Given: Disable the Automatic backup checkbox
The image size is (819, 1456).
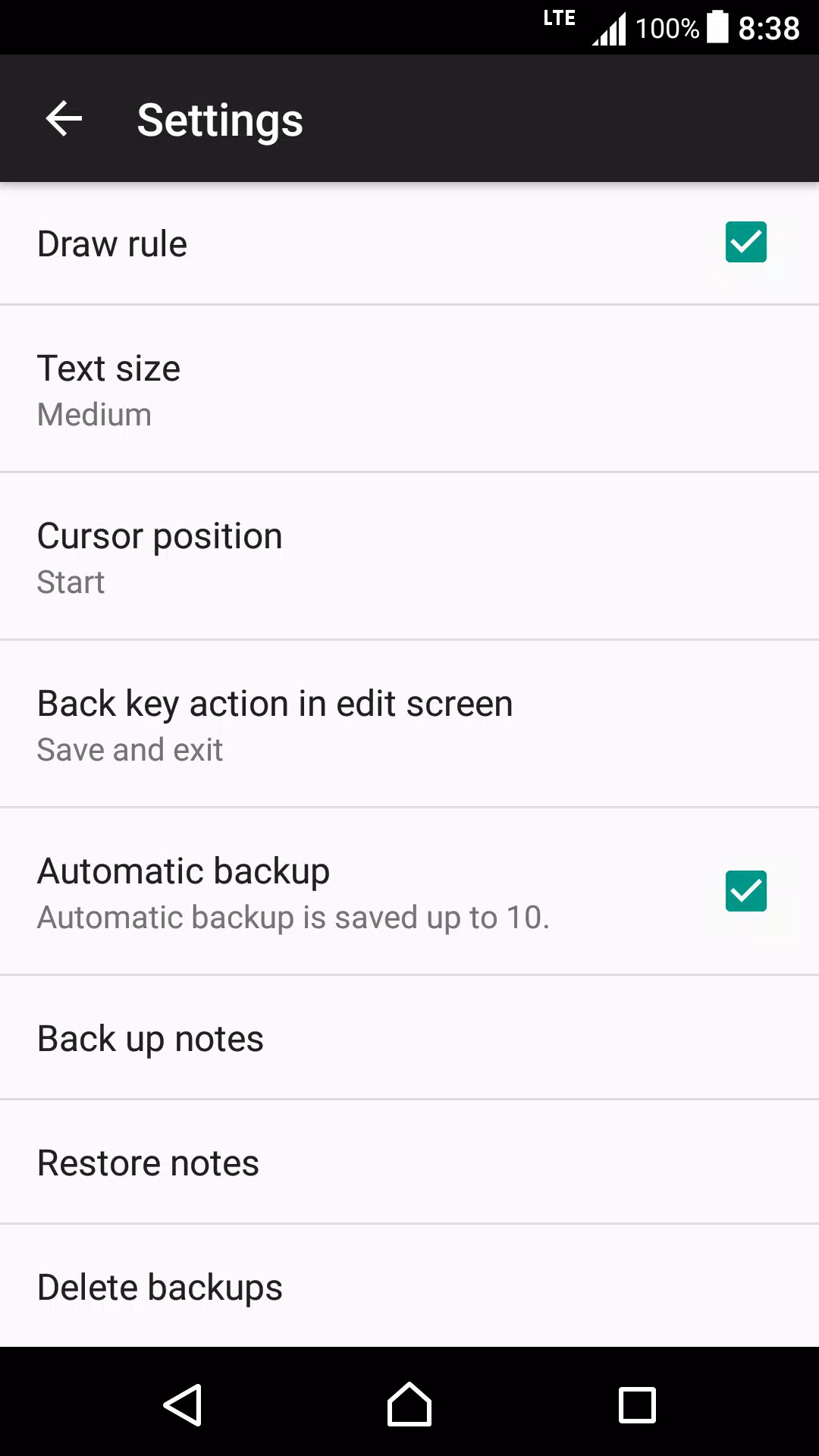Looking at the screenshot, I should pyautogui.click(x=745, y=891).
